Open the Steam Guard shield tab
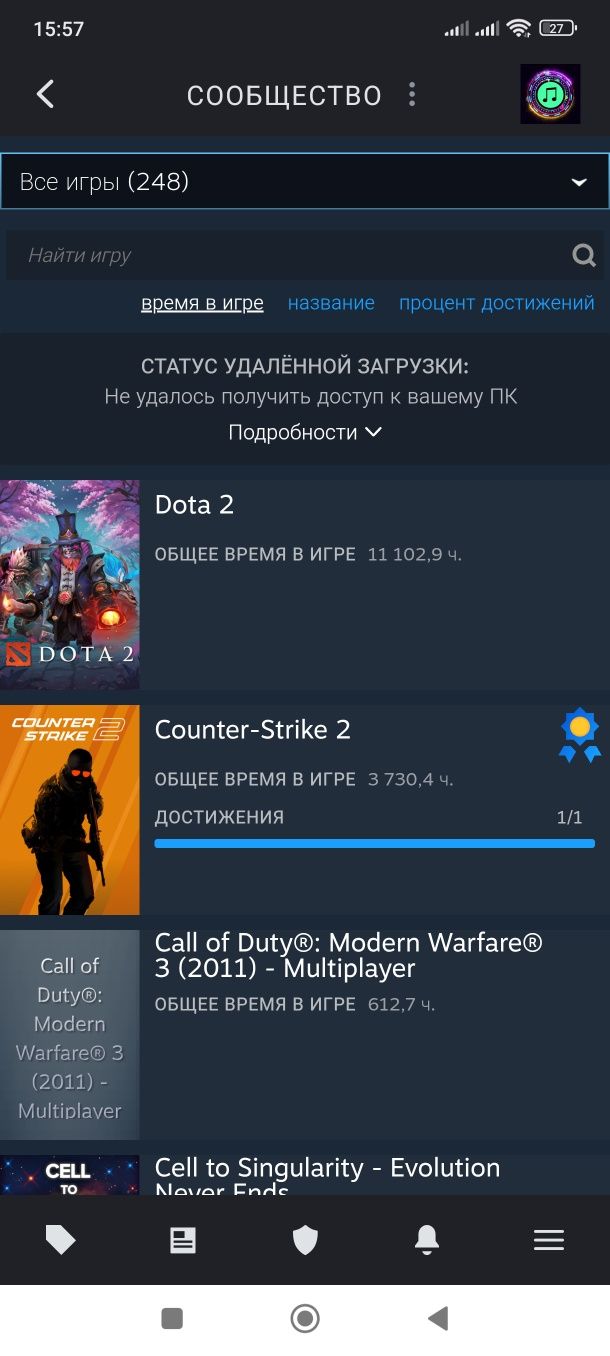The image size is (610, 1356). coord(305,1240)
